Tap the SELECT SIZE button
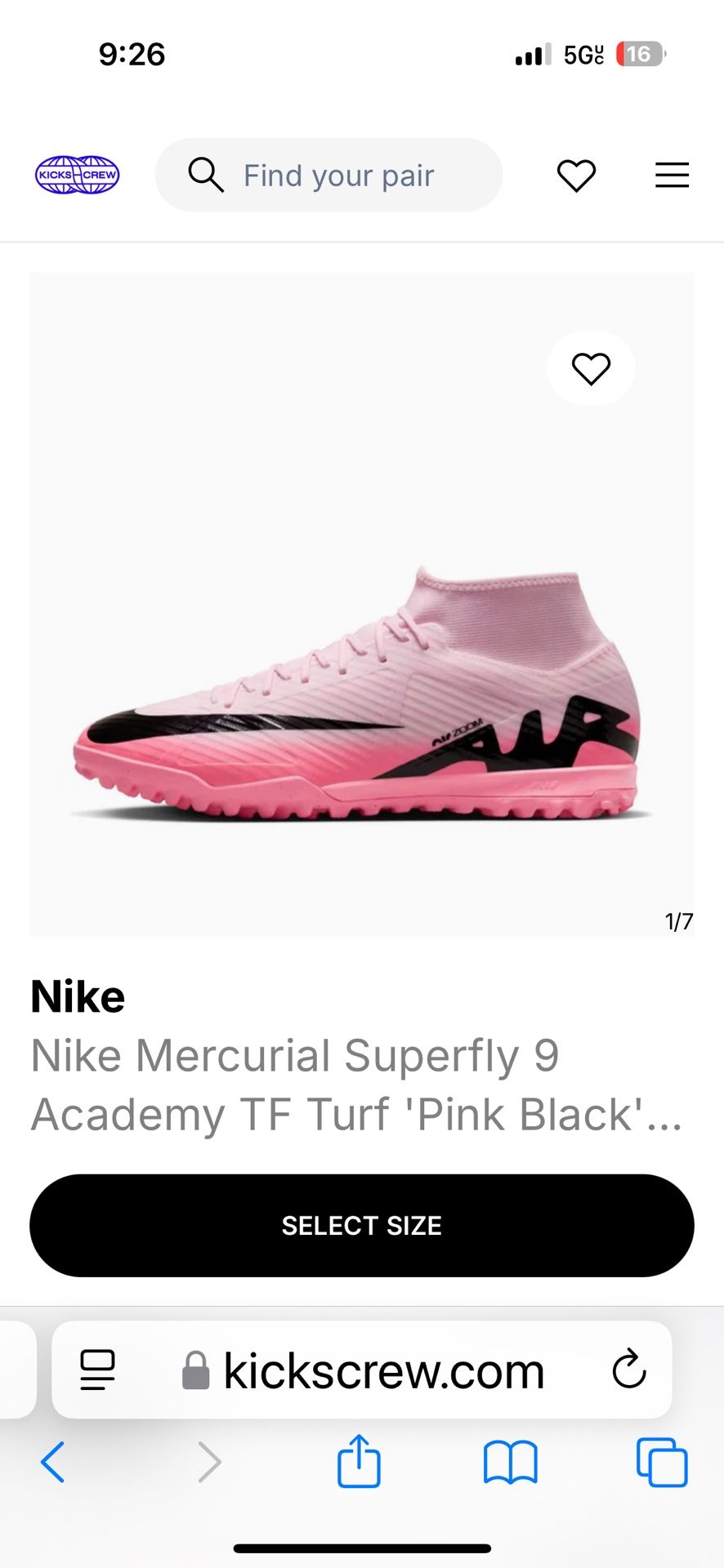 [x=362, y=1225]
